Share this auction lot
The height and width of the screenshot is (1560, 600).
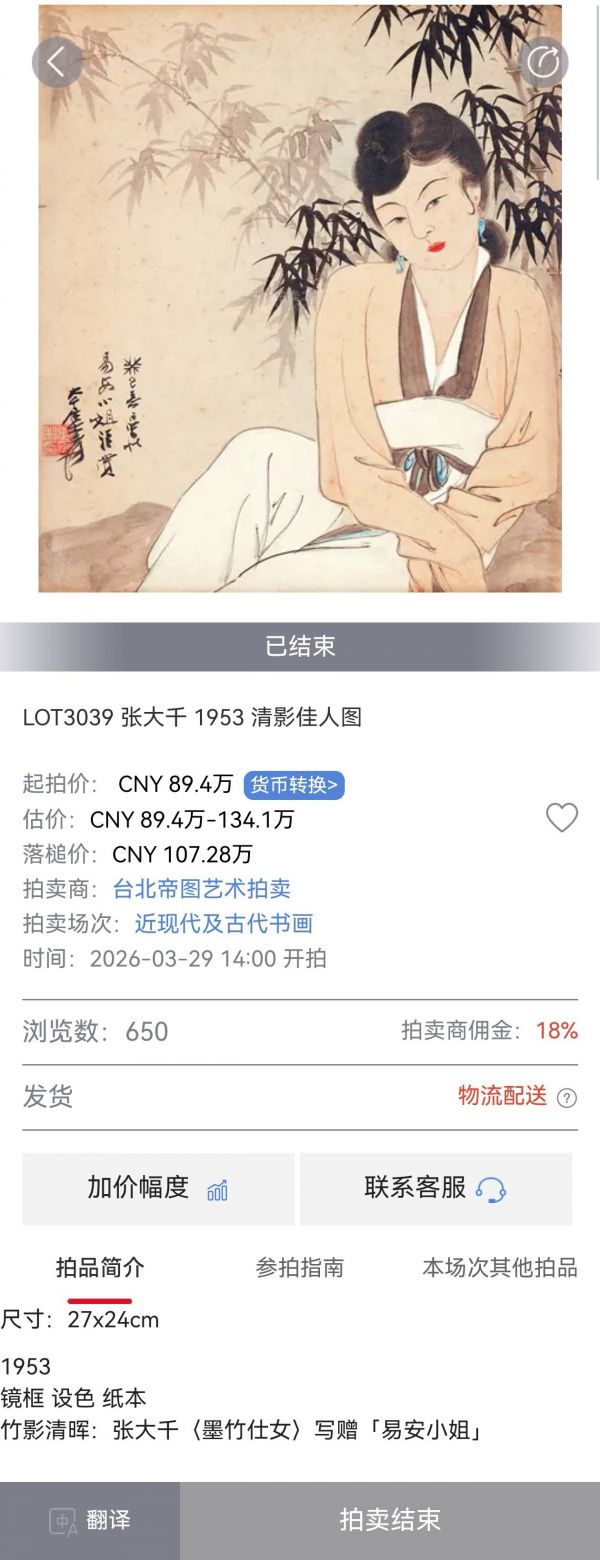coord(543,62)
